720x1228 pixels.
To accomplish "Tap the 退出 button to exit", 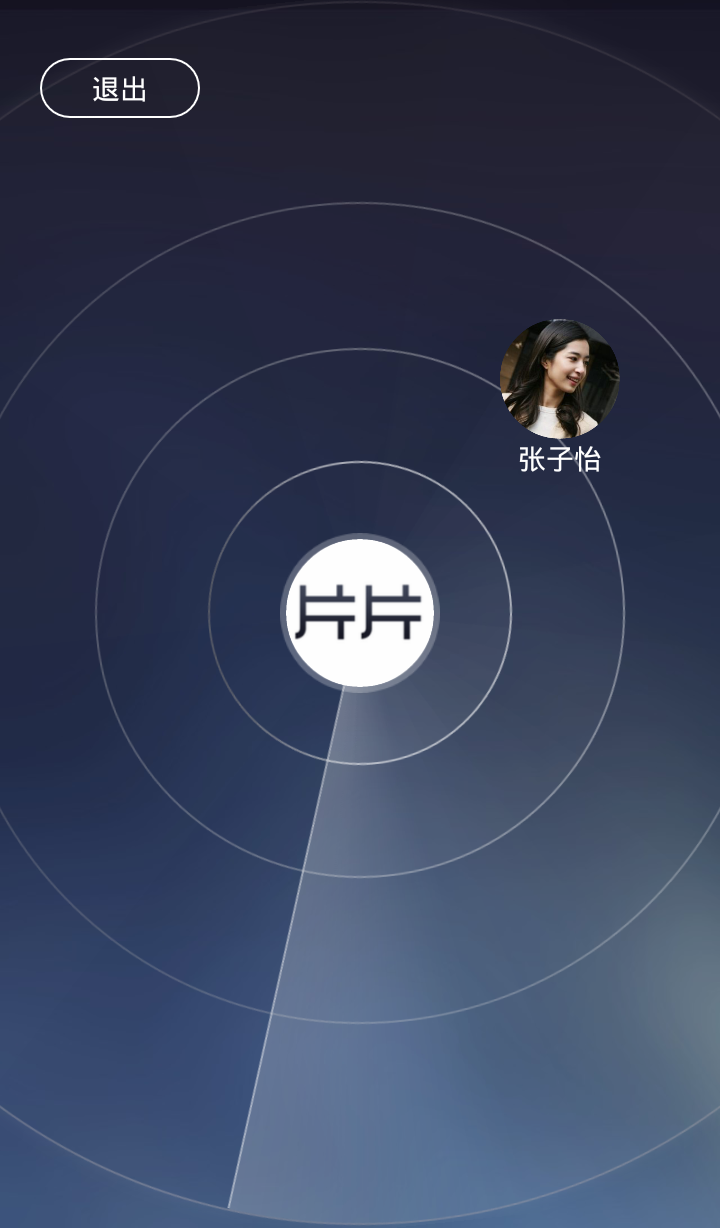I will pos(120,88).
